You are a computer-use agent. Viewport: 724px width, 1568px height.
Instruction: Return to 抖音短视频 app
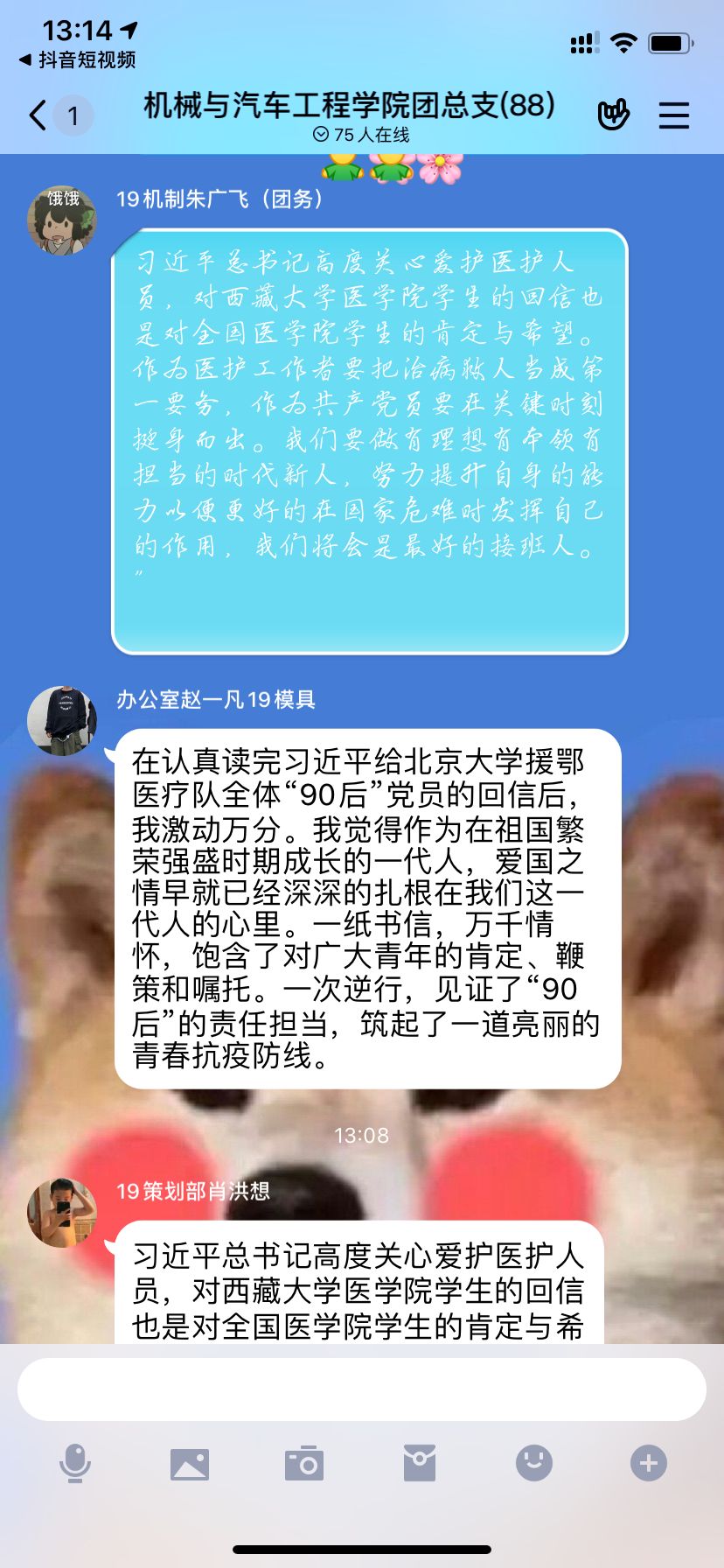pos(77,59)
